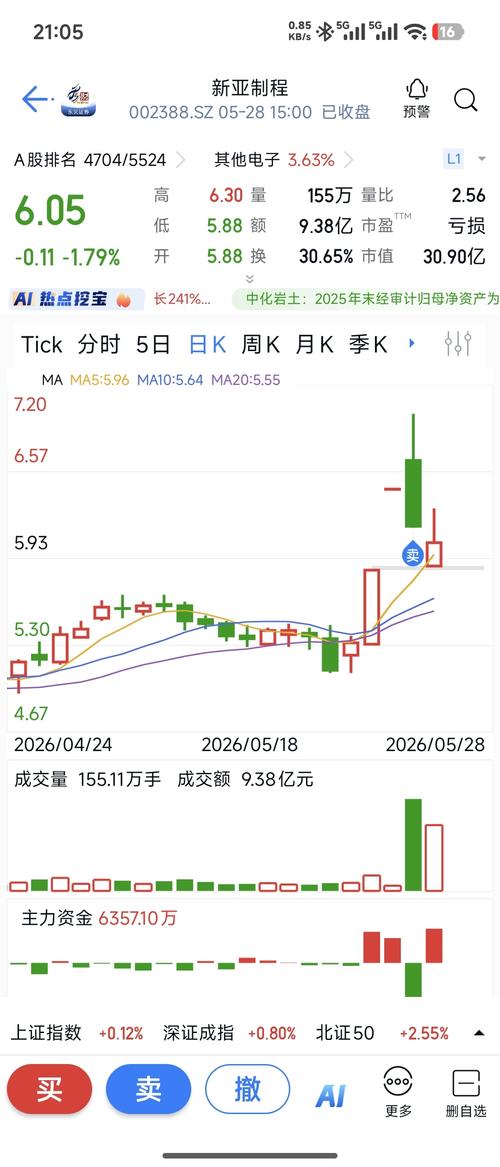This screenshot has height=1167, width=500.
Task: Tap the blue 卖 sell button
Action: click(149, 1089)
